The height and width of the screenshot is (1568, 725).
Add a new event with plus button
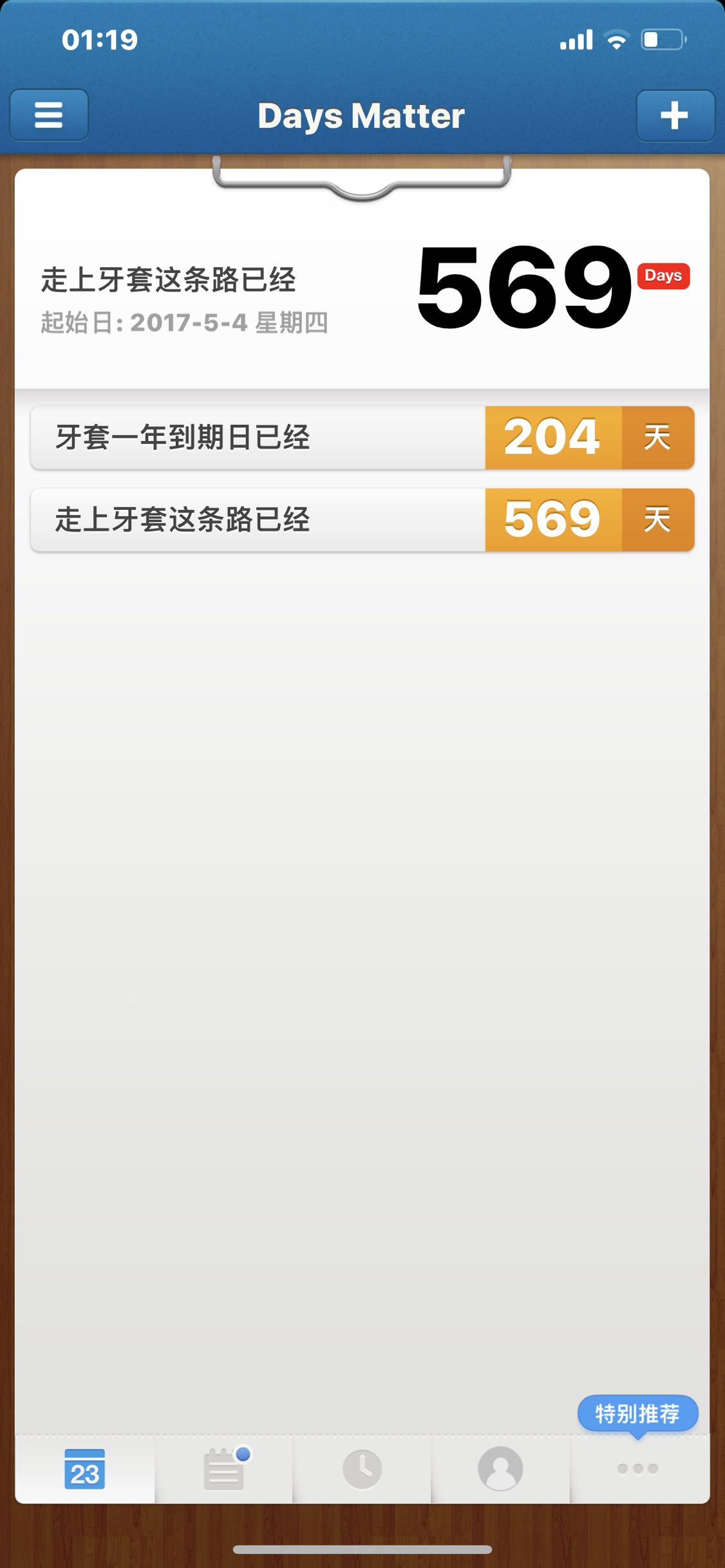675,115
